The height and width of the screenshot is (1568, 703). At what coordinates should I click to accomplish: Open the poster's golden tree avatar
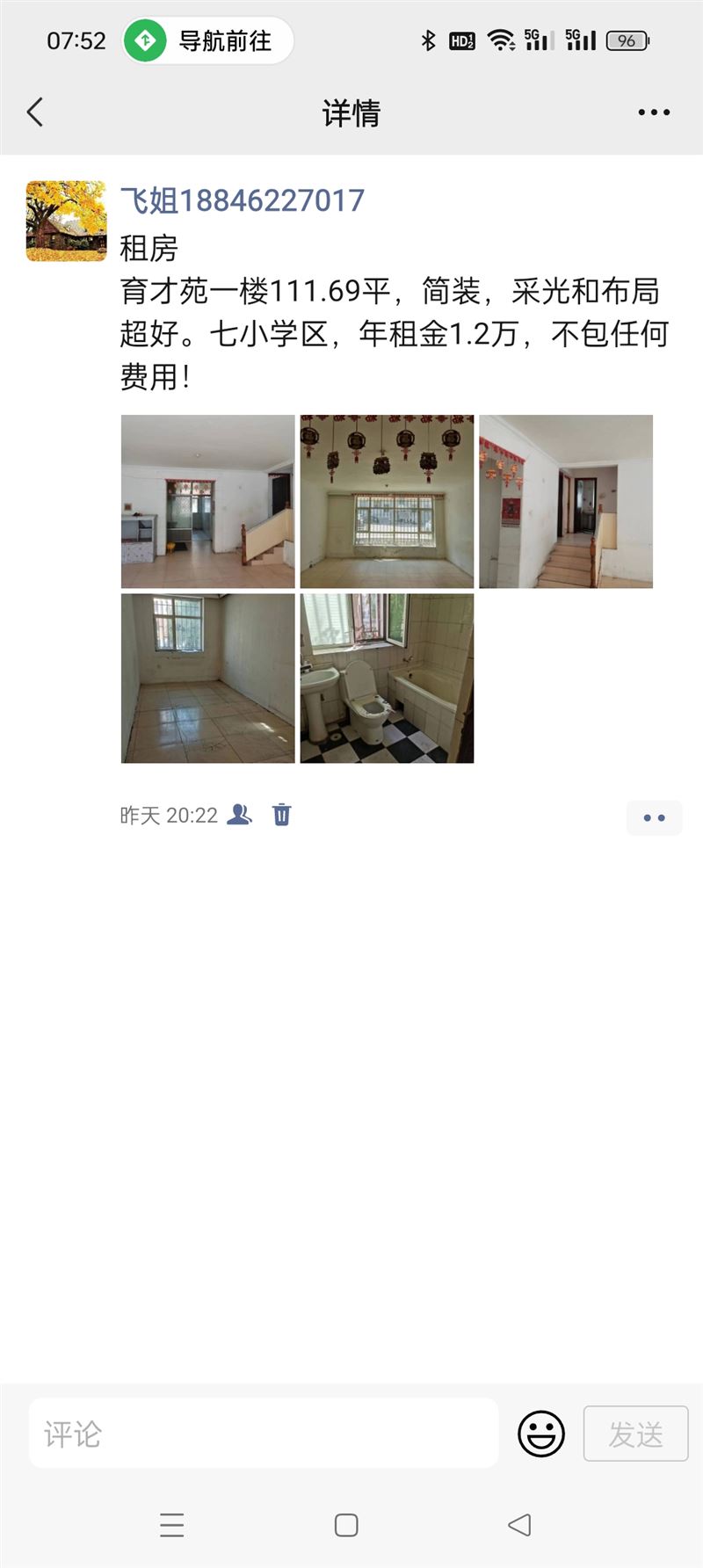[x=66, y=221]
